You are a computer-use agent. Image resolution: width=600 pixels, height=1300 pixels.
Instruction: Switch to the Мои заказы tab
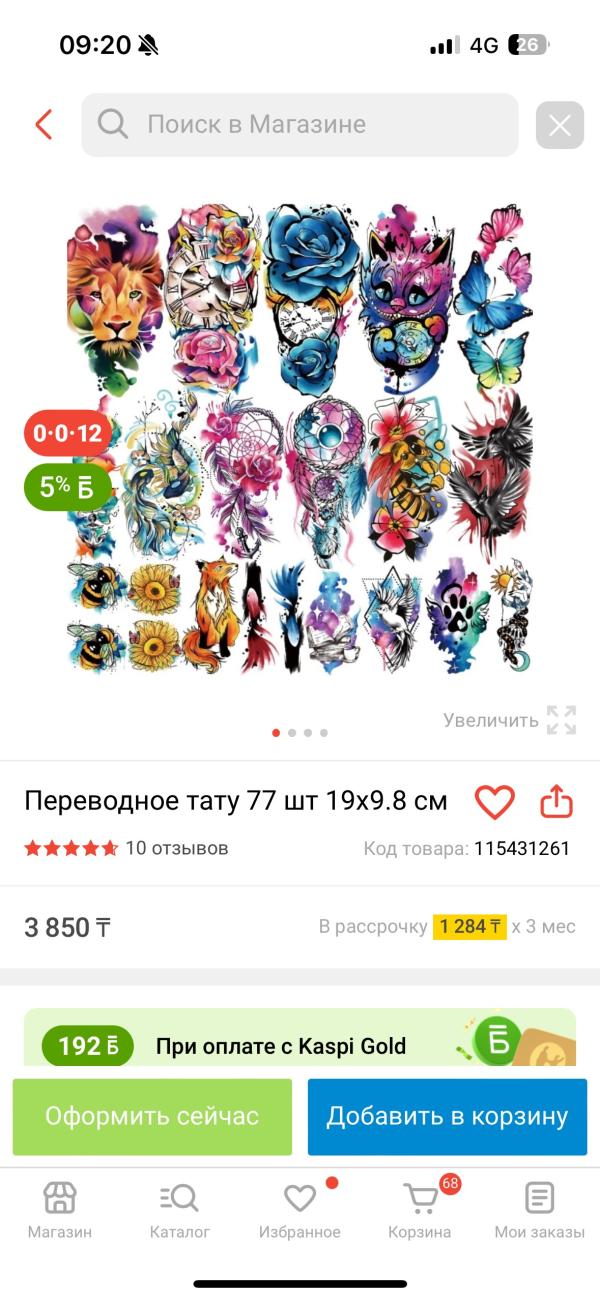540,1210
